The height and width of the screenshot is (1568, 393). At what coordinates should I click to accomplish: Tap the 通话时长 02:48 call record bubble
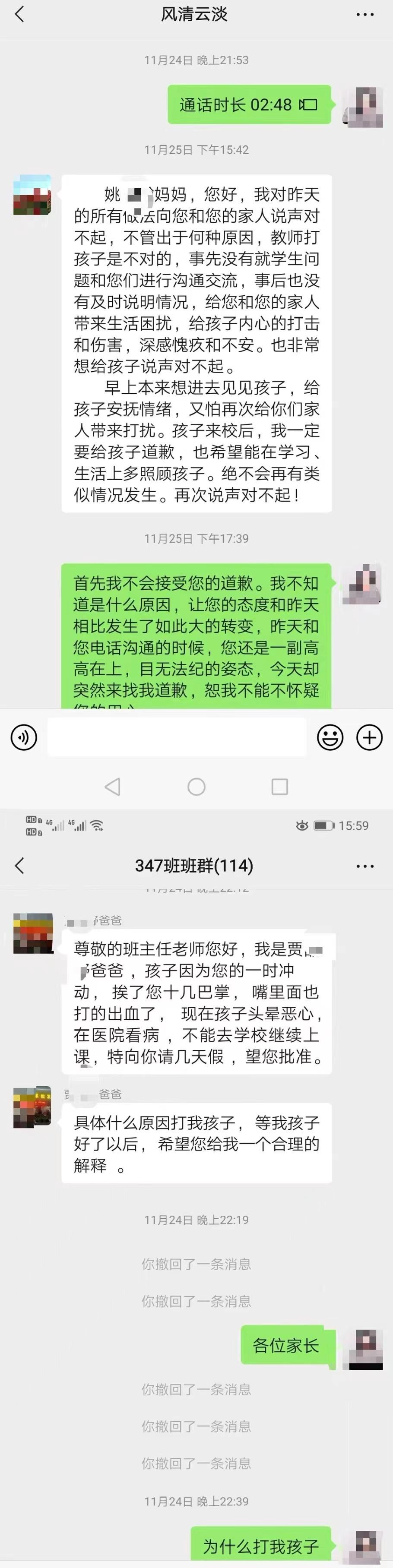pyautogui.click(x=249, y=105)
